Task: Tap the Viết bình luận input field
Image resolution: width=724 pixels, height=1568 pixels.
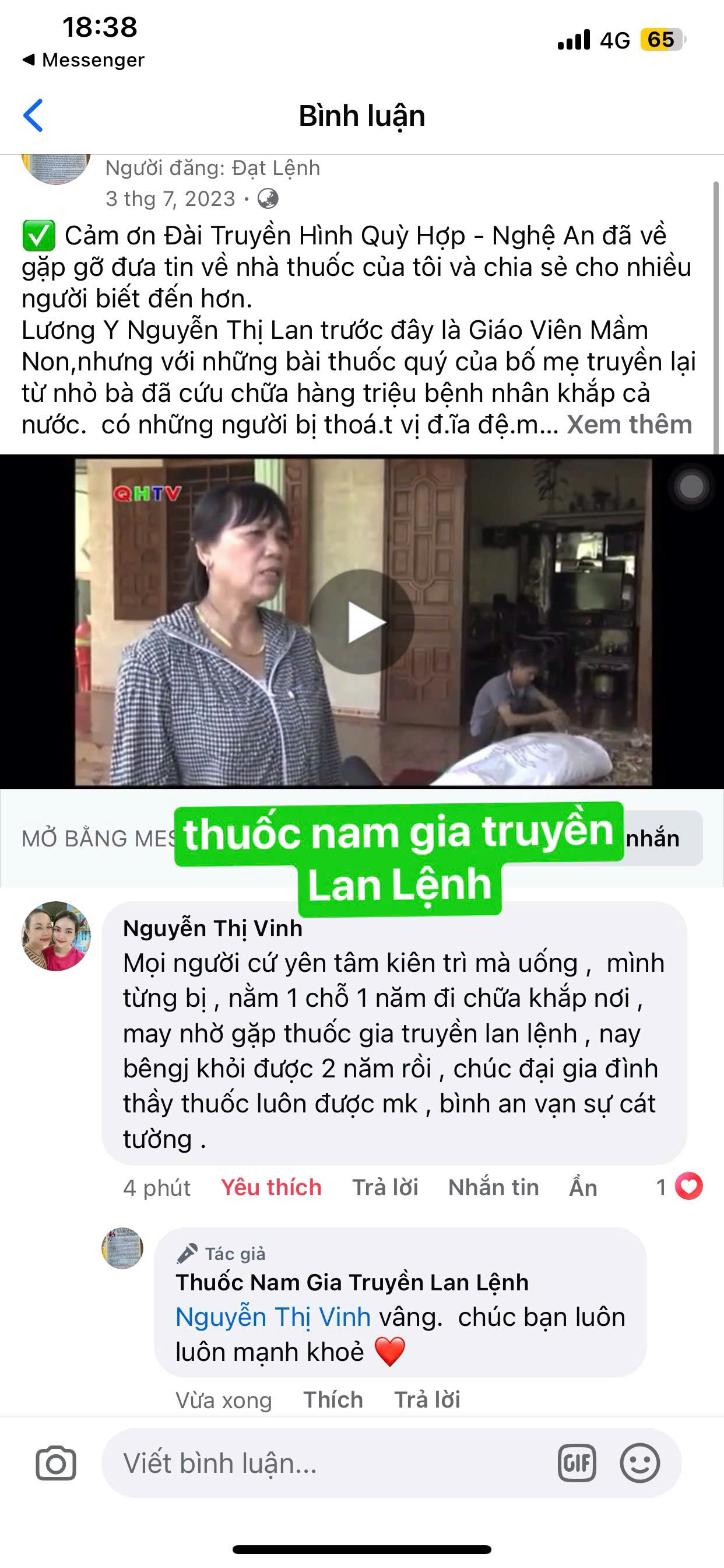Action: (329, 1462)
